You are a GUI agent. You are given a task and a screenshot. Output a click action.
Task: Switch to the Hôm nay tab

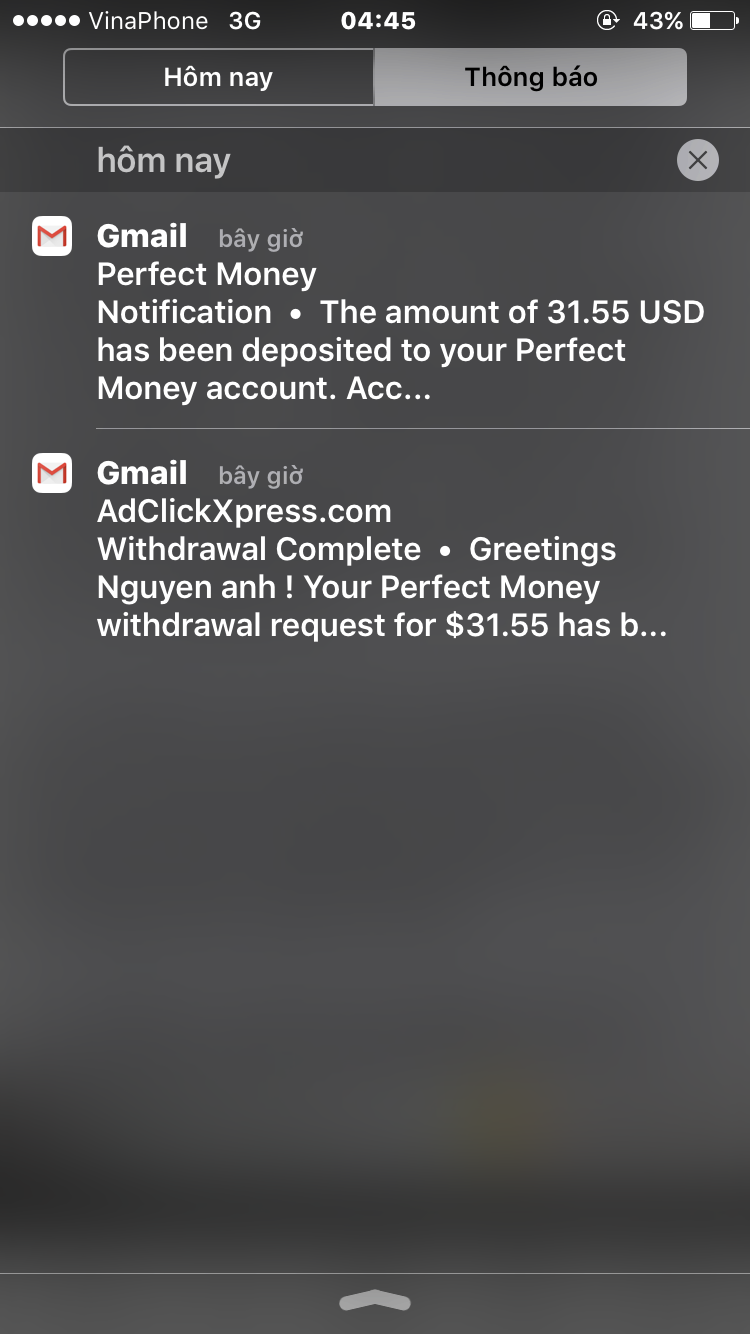pos(218,77)
